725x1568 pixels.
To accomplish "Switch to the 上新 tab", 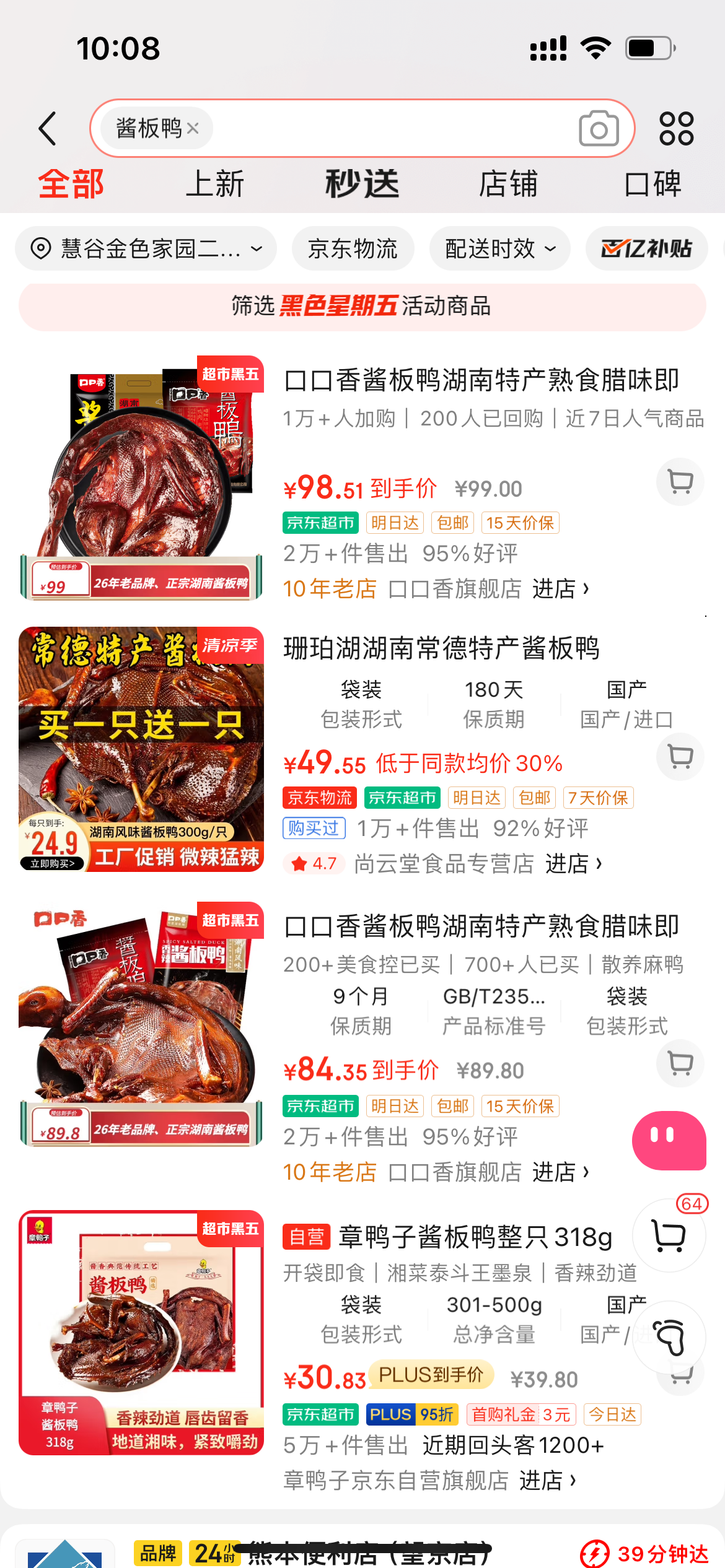I will point(215,184).
